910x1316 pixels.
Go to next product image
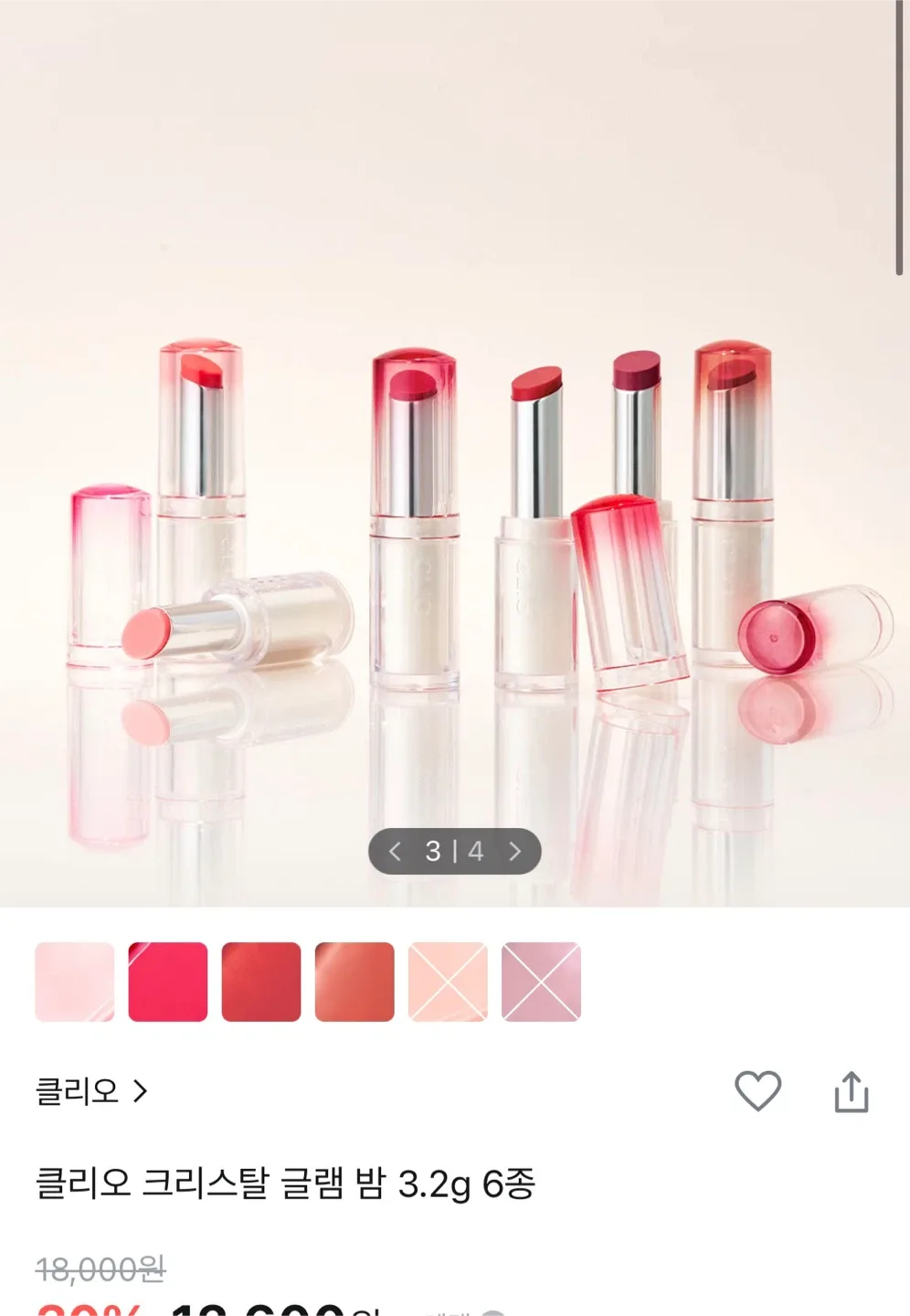515,852
